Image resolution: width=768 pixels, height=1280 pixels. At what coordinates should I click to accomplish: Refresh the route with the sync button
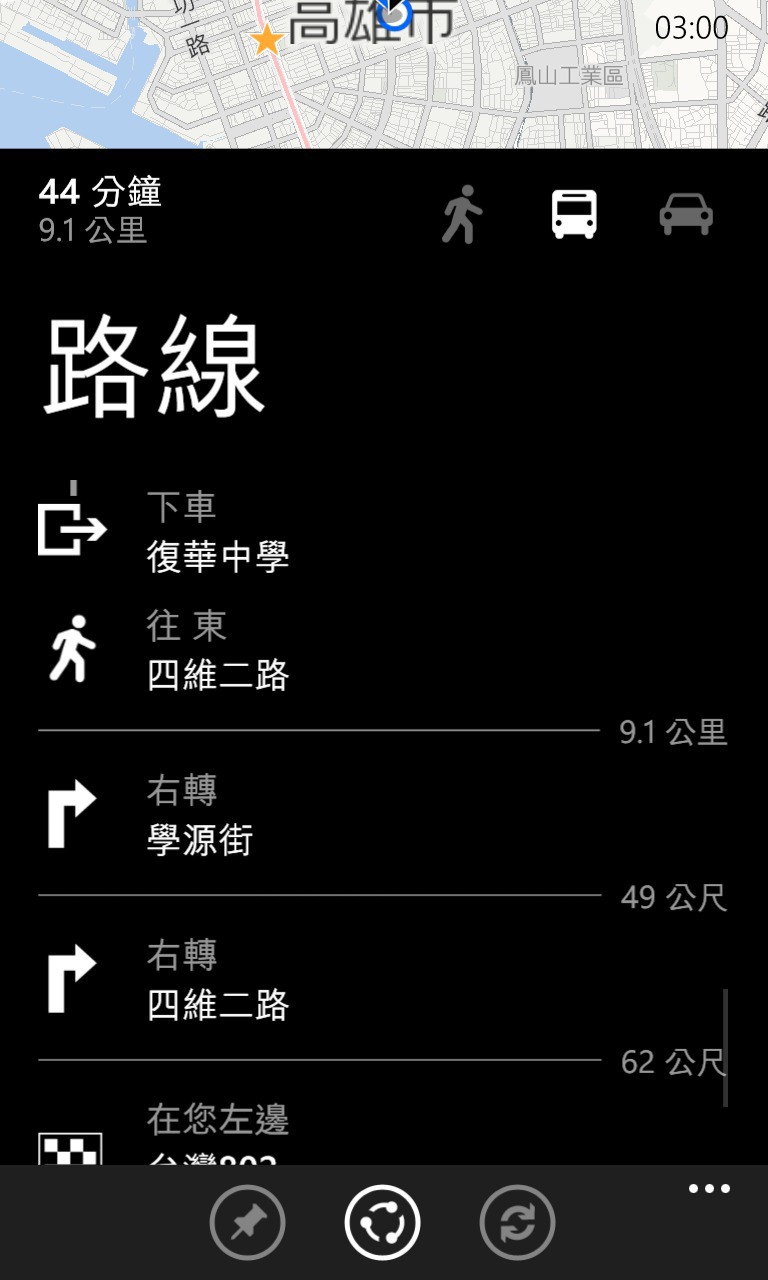coord(518,1222)
